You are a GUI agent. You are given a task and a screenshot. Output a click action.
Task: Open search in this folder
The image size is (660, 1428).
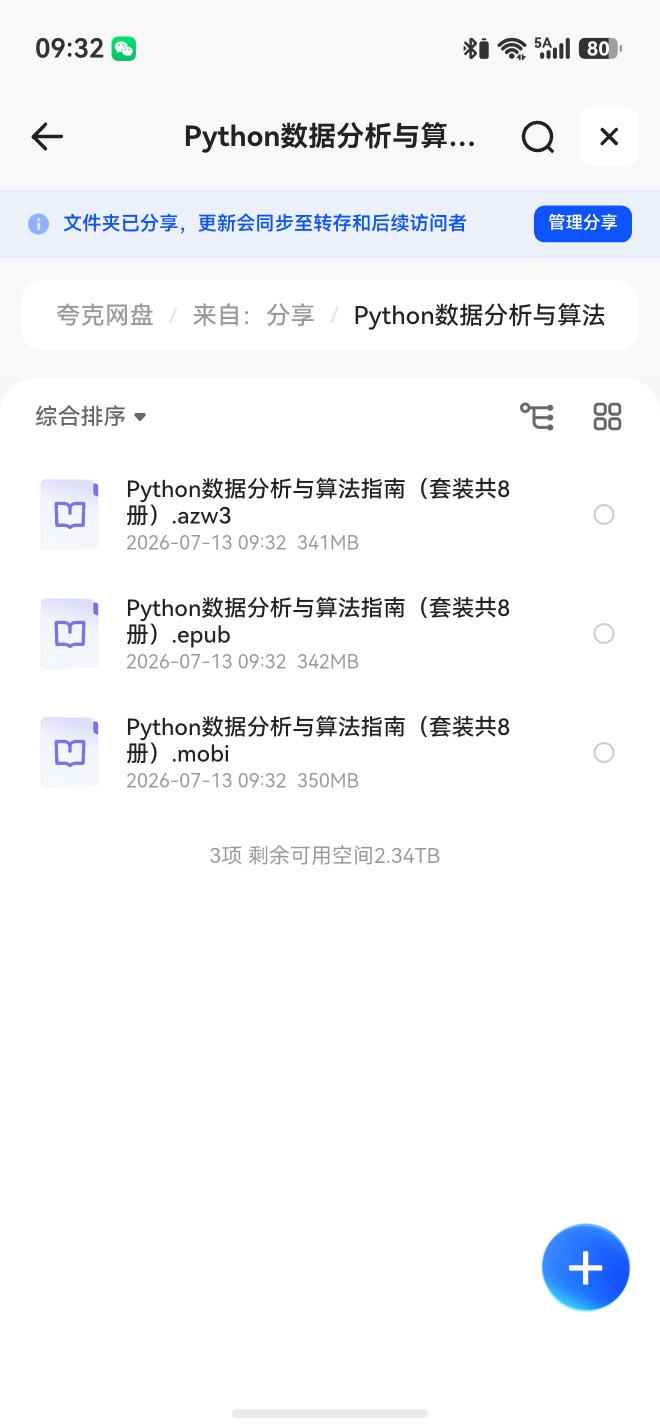(538, 137)
